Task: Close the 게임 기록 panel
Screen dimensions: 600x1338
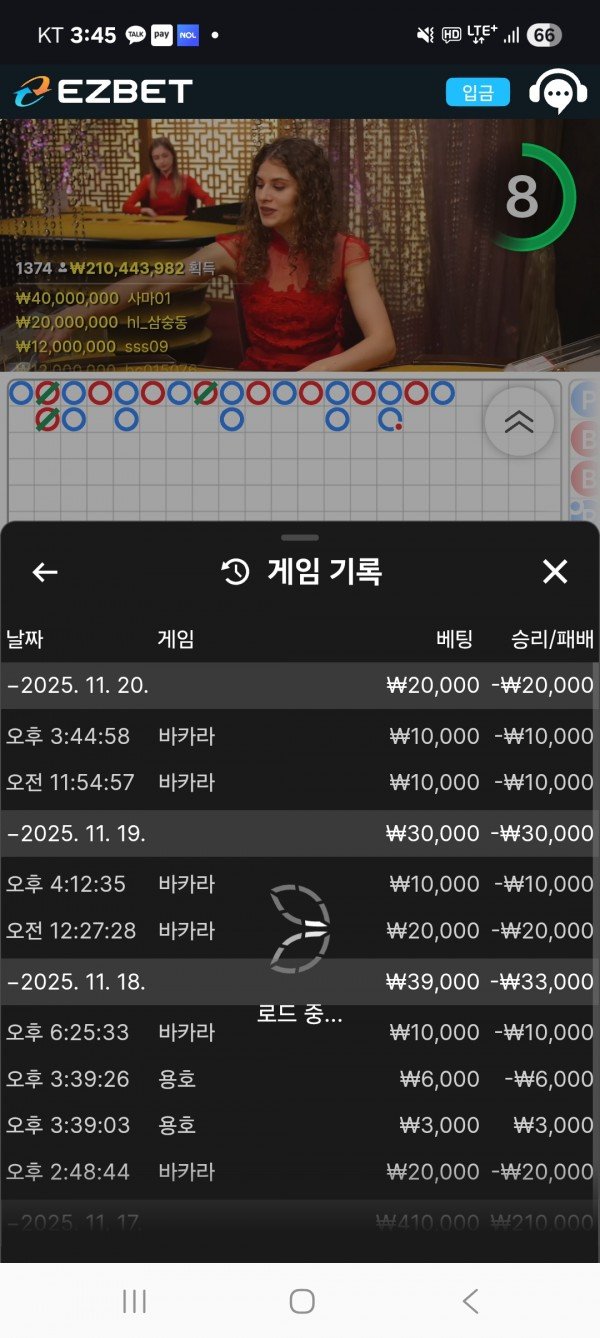Action: pos(554,572)
